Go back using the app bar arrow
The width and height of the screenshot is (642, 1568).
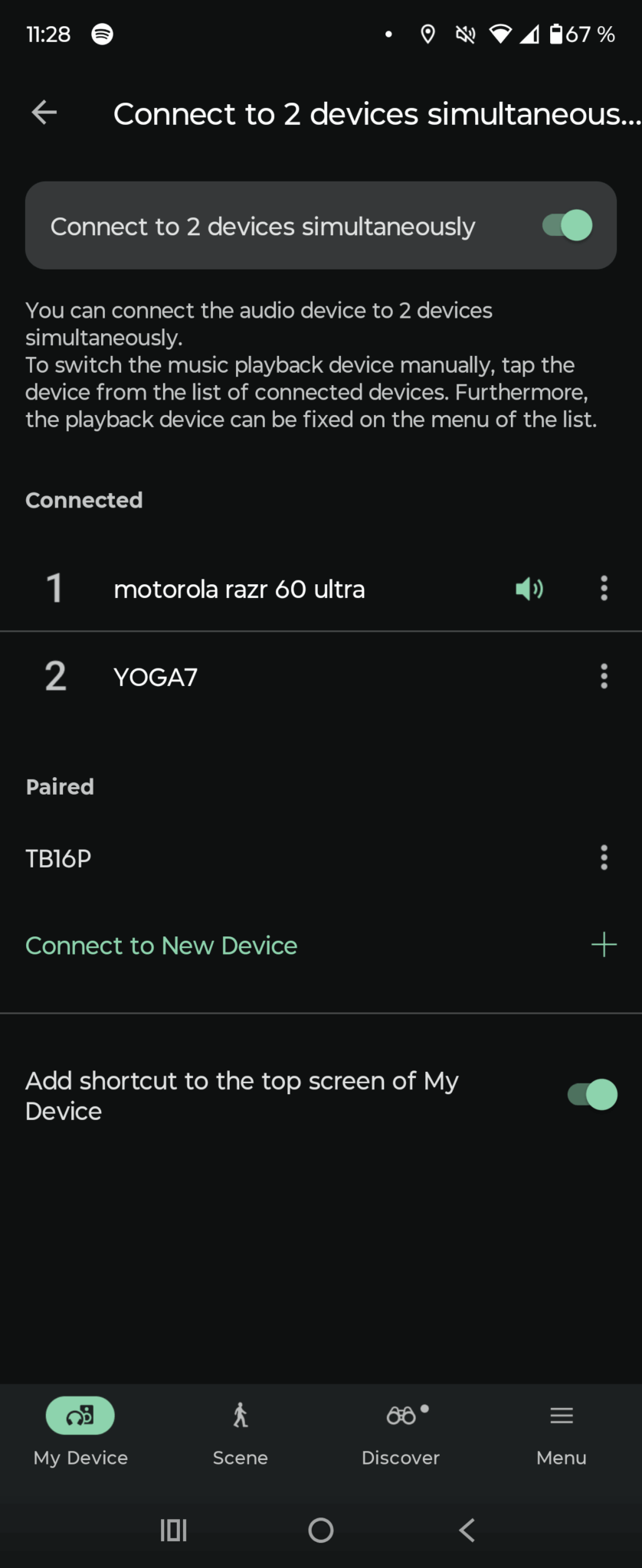(x=44, y=113)
